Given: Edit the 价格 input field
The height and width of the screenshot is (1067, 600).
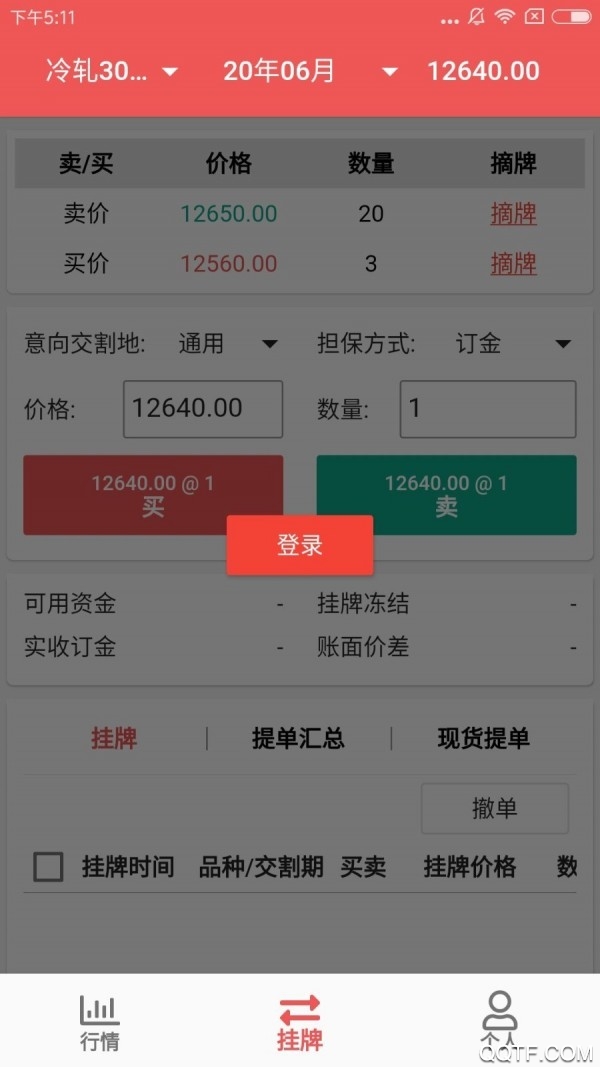Looking at the screenshot, I should pyautogui.click(x=203, y=408).
